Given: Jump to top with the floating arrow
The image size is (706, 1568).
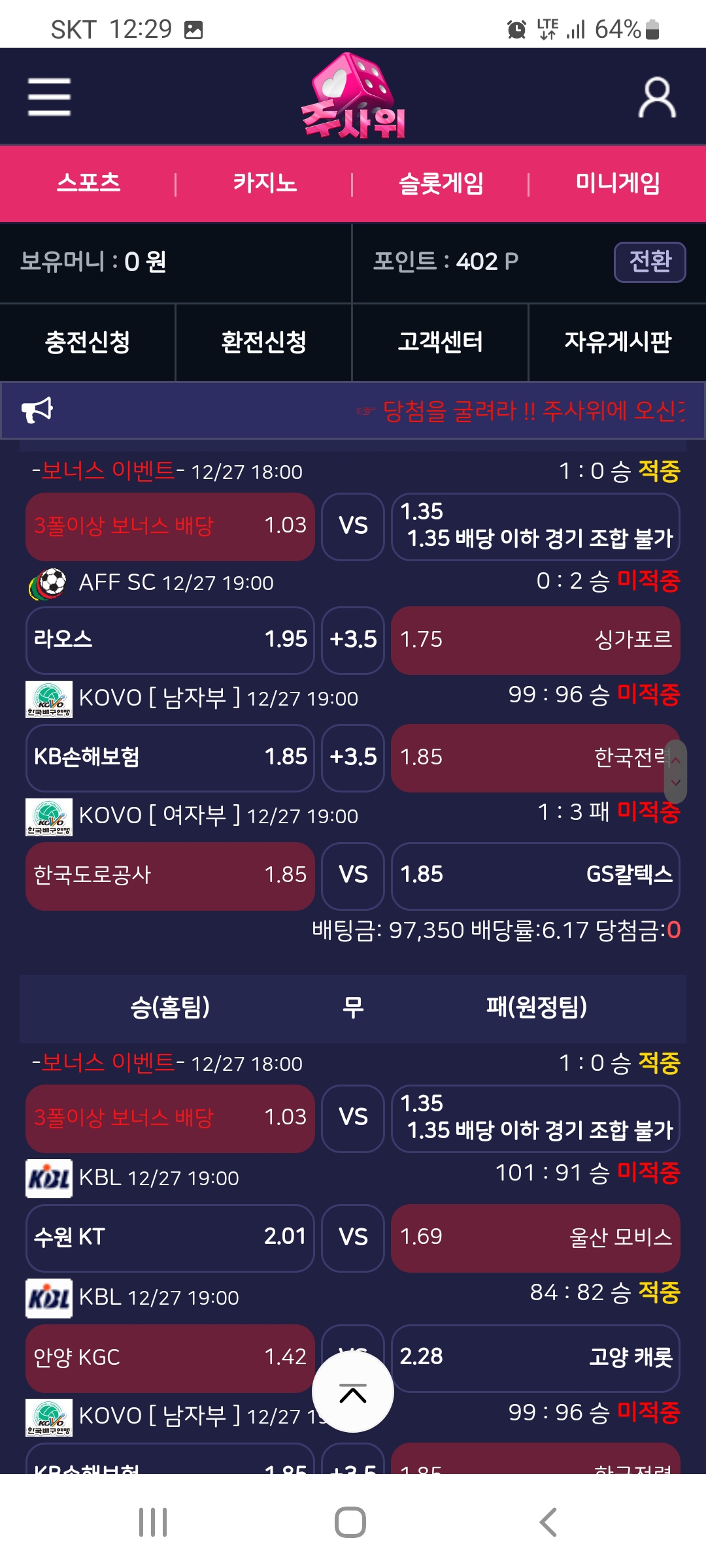Looking at the screenshot, I should [x=353, y=1392].
